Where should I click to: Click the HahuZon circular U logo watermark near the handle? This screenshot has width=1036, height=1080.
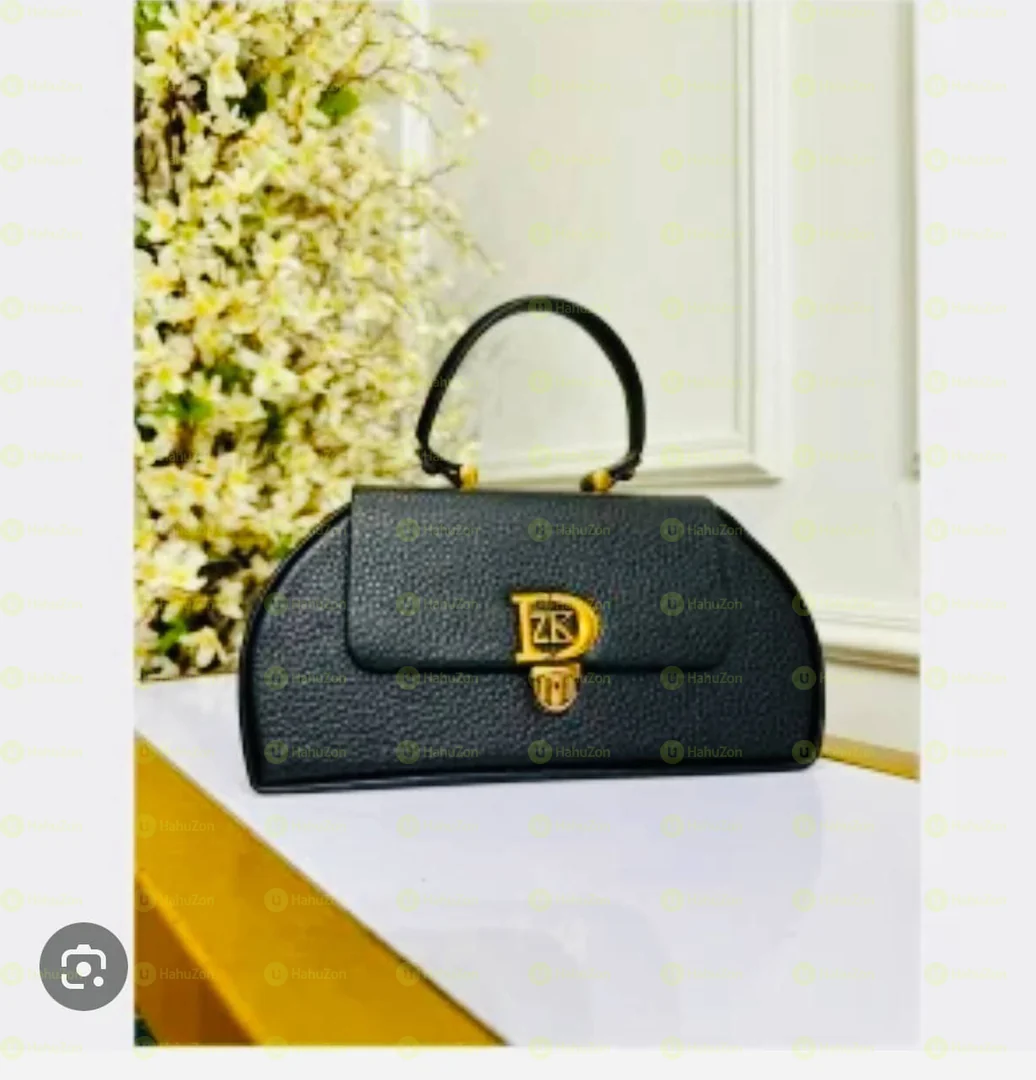tap(538, 305)
